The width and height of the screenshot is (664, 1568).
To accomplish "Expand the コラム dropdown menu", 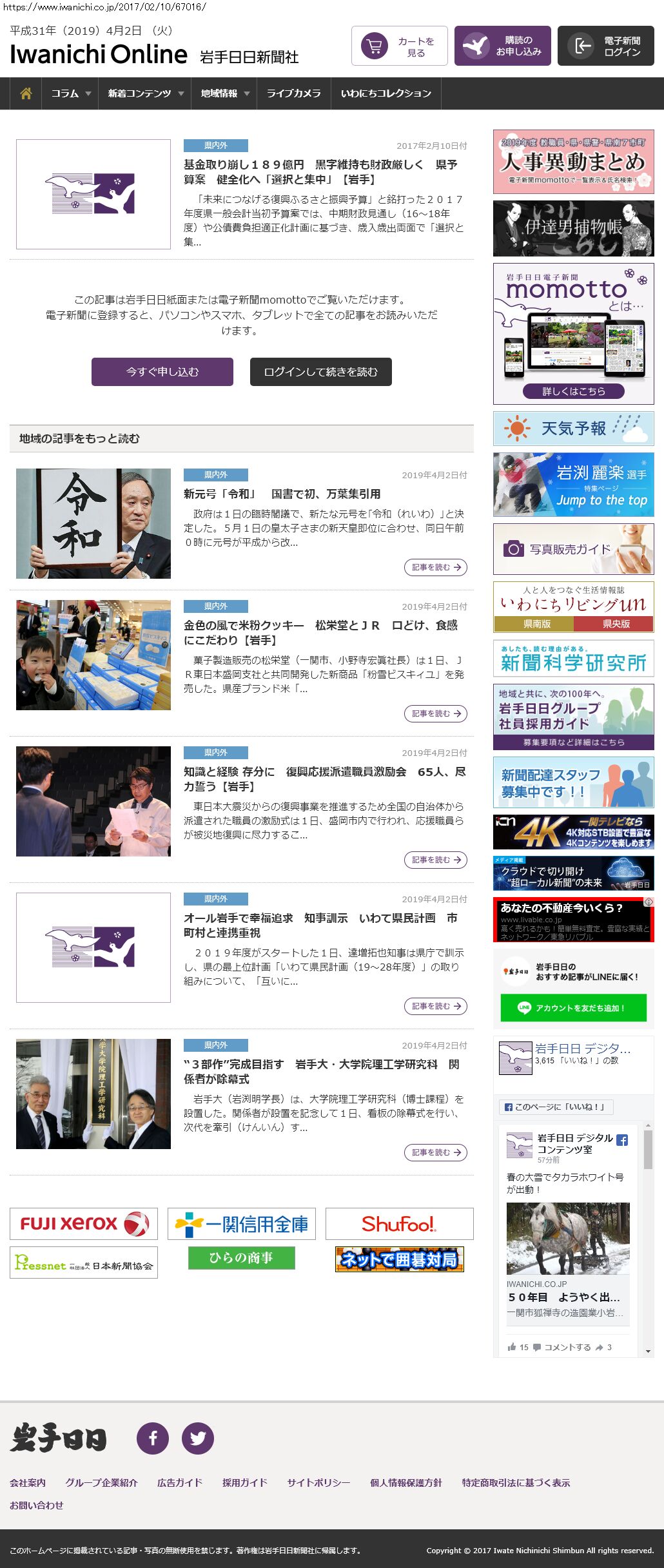I will click(x=70, y=93).
